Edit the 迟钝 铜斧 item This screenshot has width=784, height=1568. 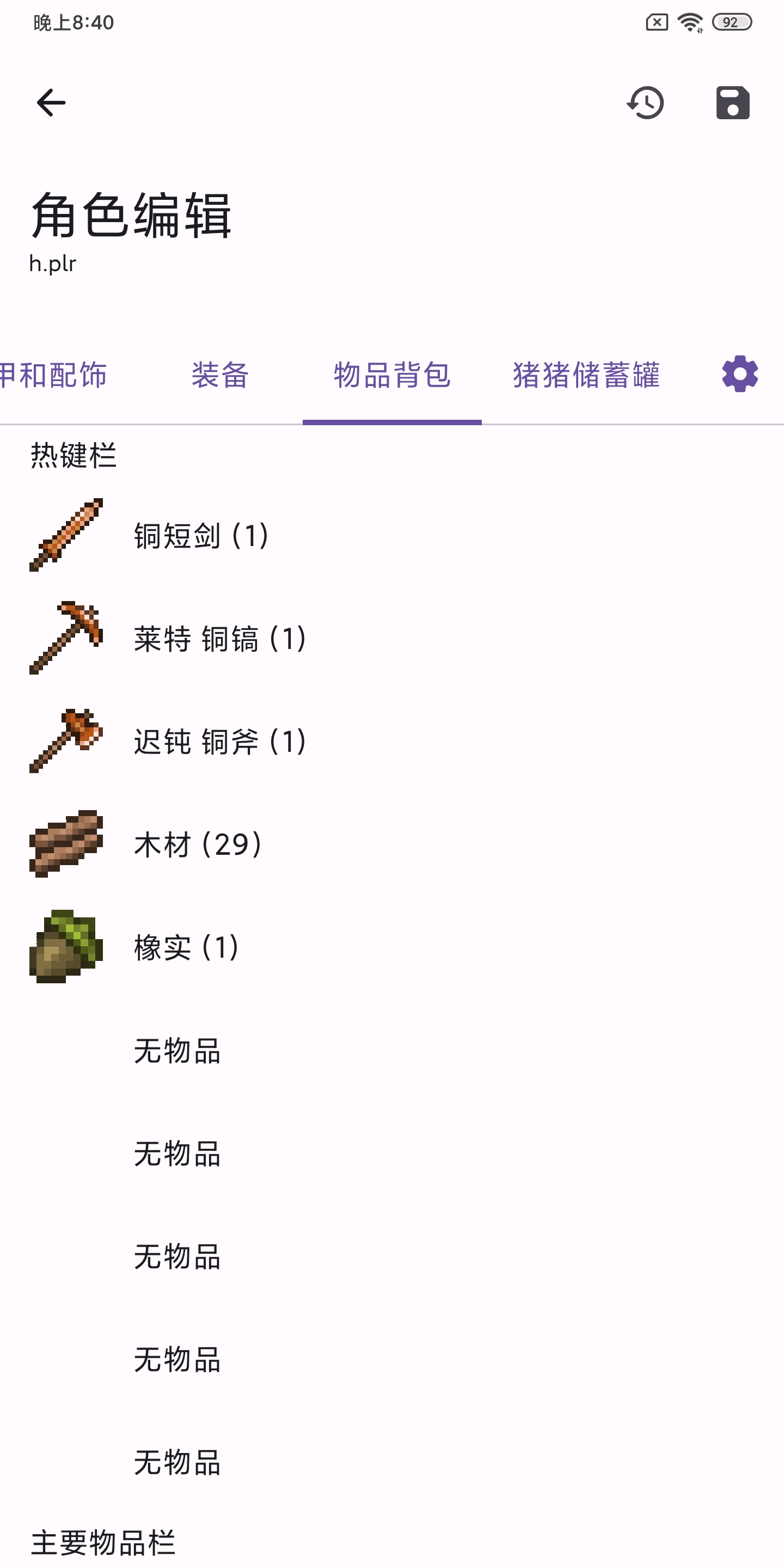coord(219,742)
